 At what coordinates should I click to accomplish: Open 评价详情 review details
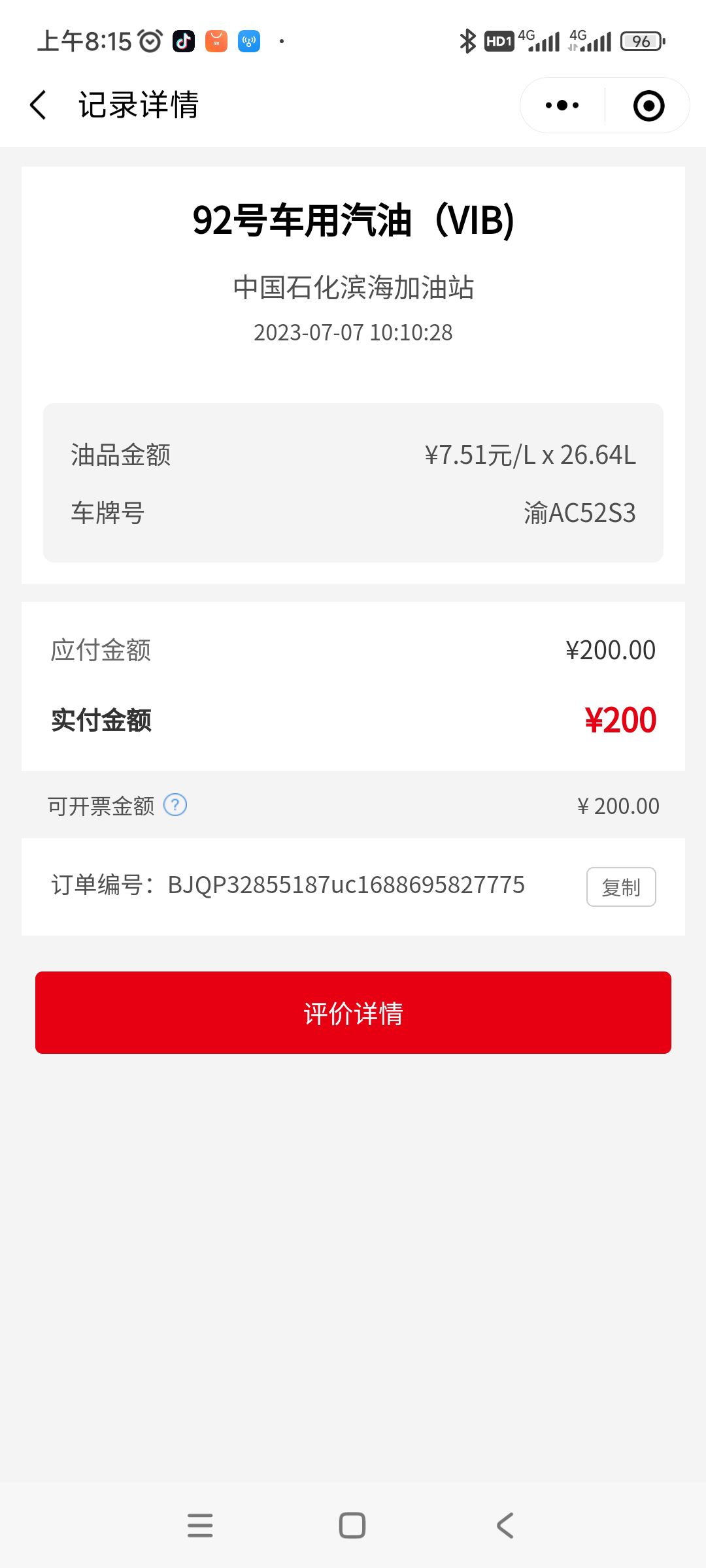tap(353, 1013)
